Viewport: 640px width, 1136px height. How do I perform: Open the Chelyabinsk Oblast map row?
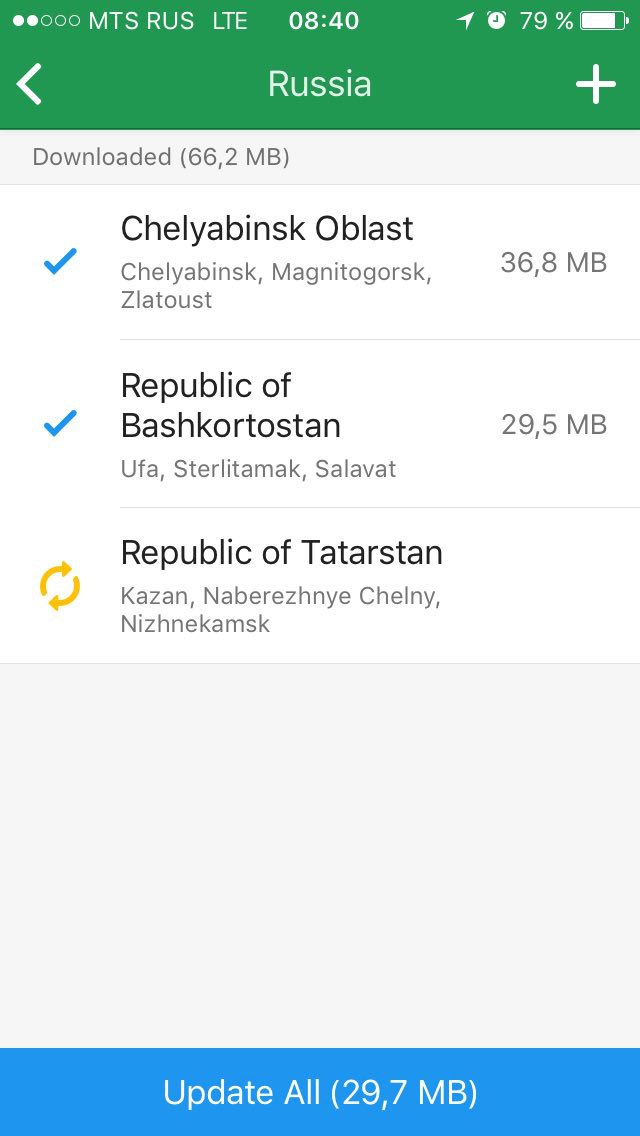[x=320, y=262]
